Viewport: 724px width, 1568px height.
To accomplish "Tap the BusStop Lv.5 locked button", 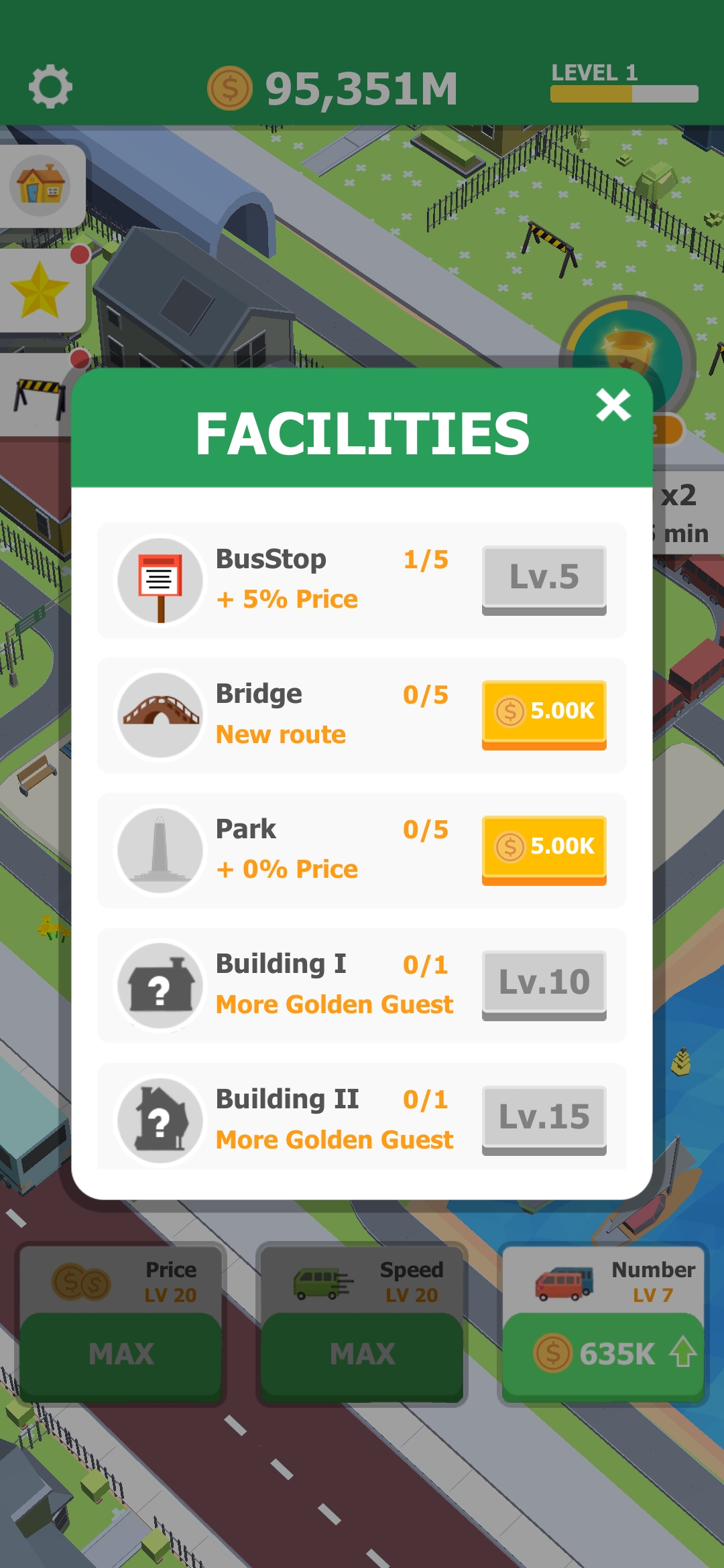I will click(x=544, y=579).
